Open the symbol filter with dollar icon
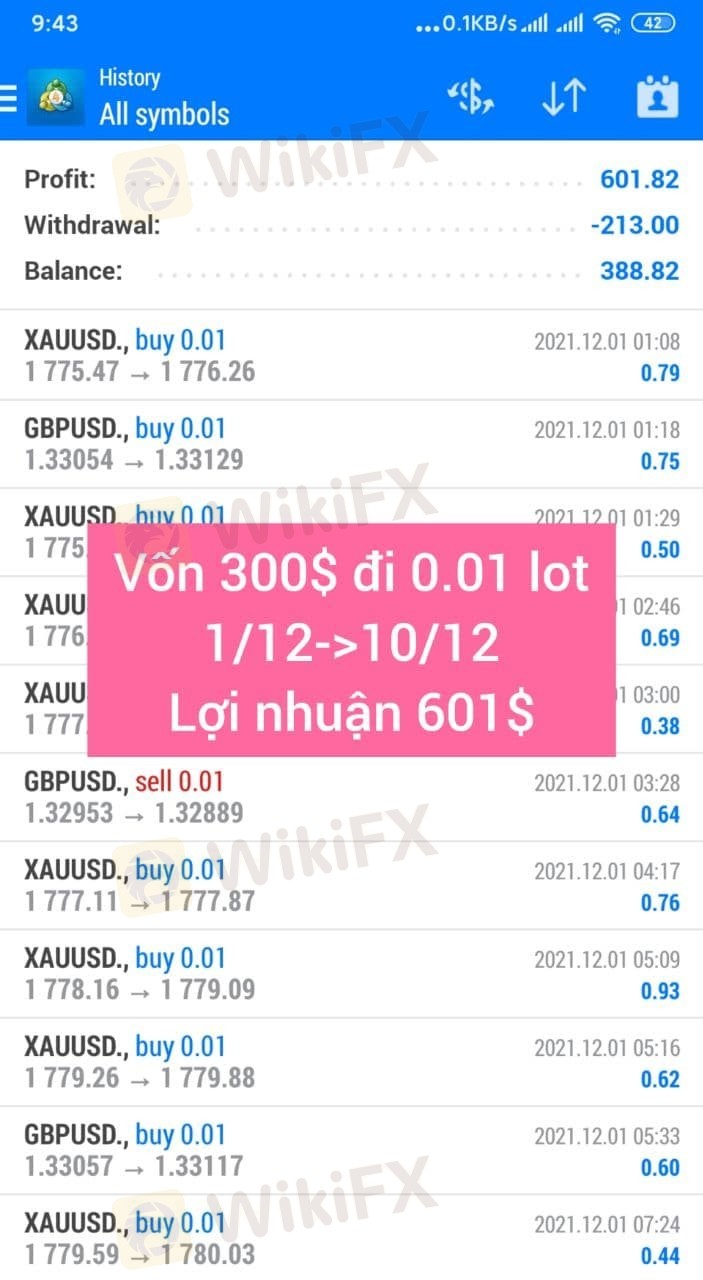This screenshot has width=703, height=1280. click(x=471, y=97)
